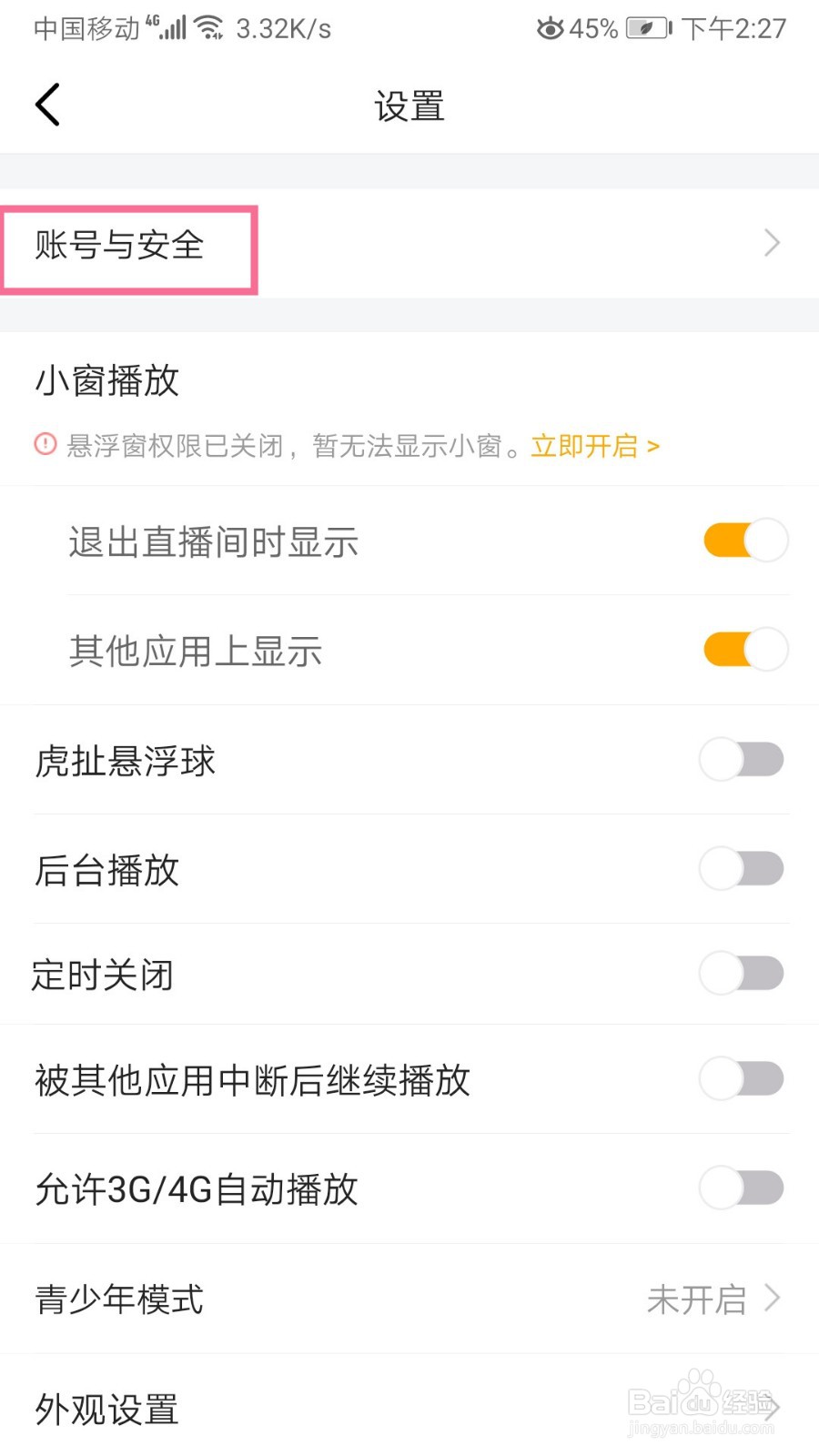The image size is (819, 1456).
Task: Click the 立即开启 link to enable floating window
Action: pyautogui.click(x=587, y=446)
